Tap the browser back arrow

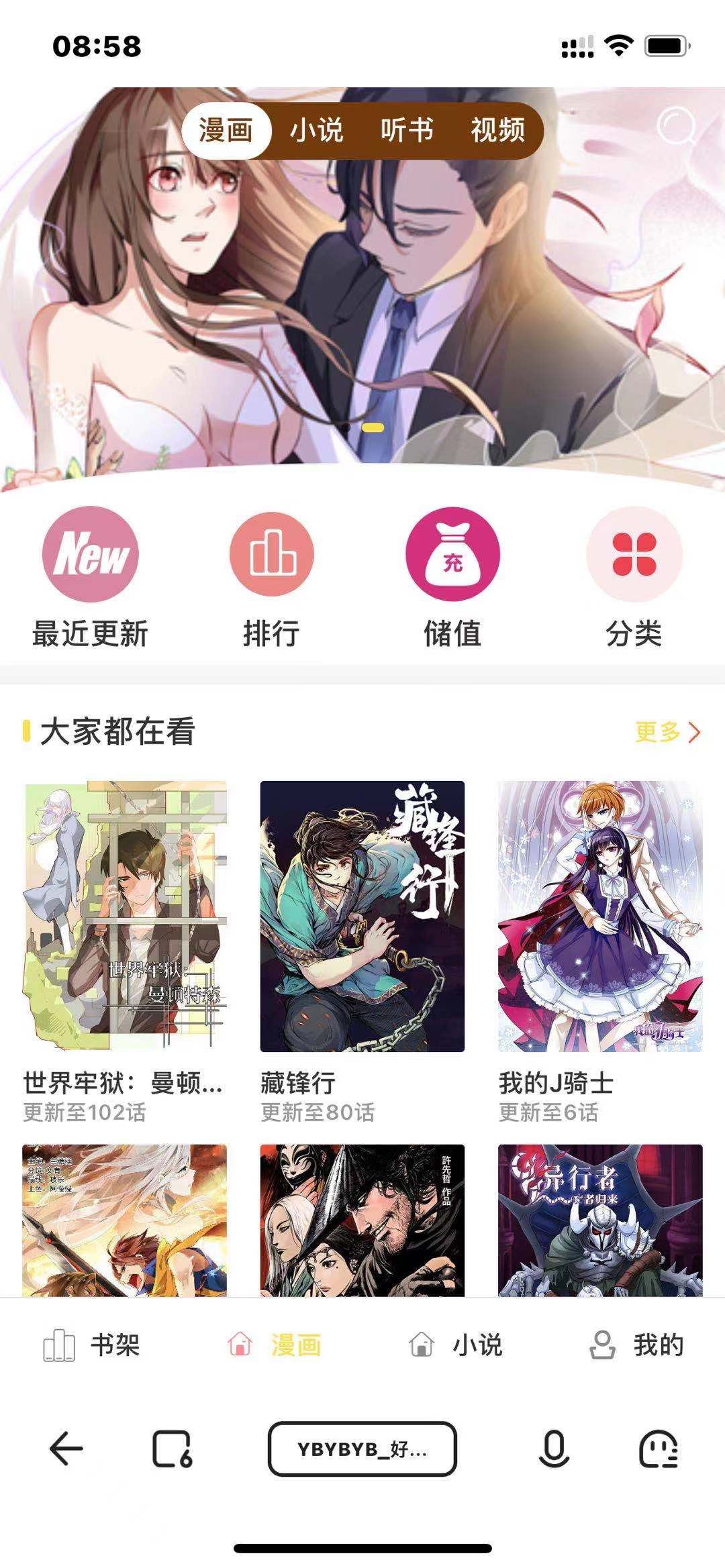pyautogui.click(x=66, y=1449)
